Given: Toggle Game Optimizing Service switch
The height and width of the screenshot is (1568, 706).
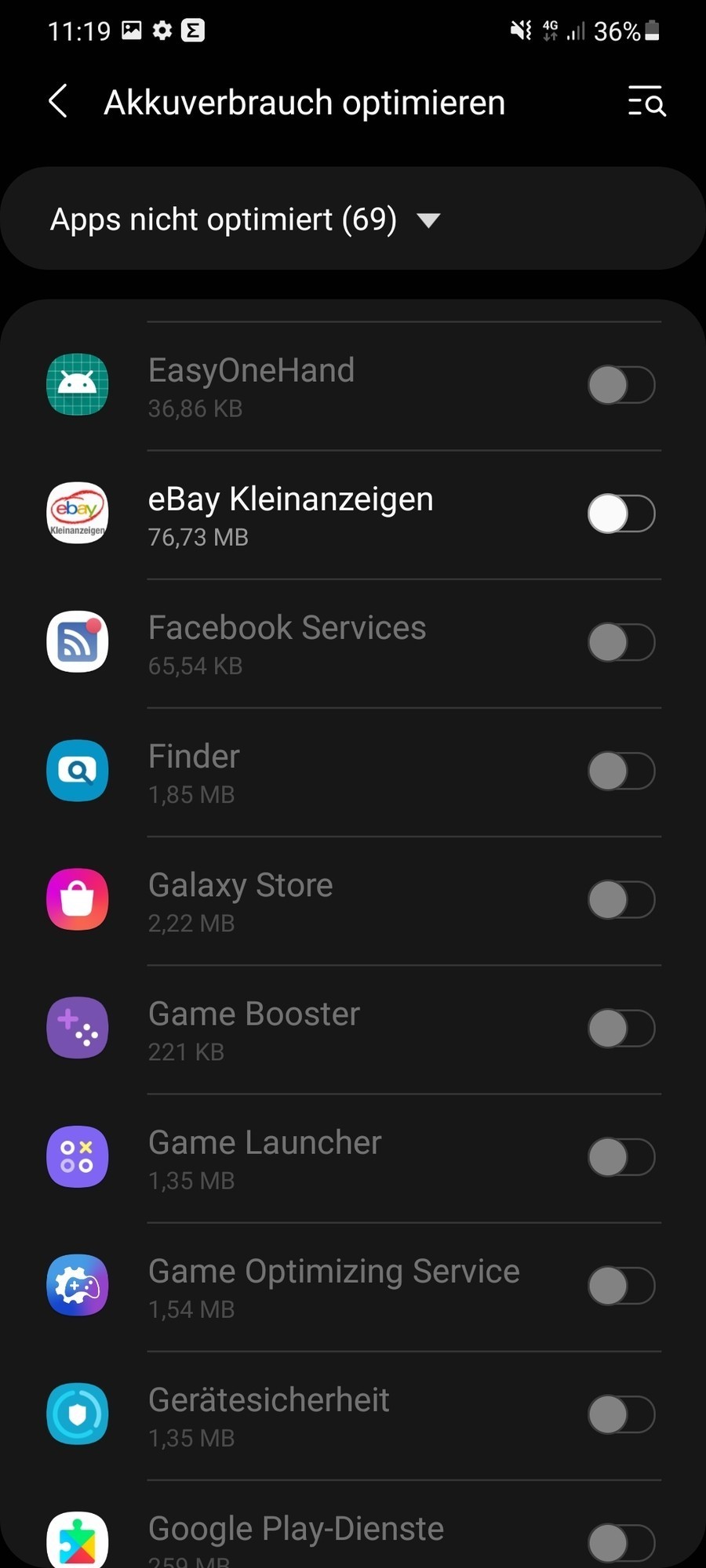Looking at the screenshot, I should [x=621, y=1286].
